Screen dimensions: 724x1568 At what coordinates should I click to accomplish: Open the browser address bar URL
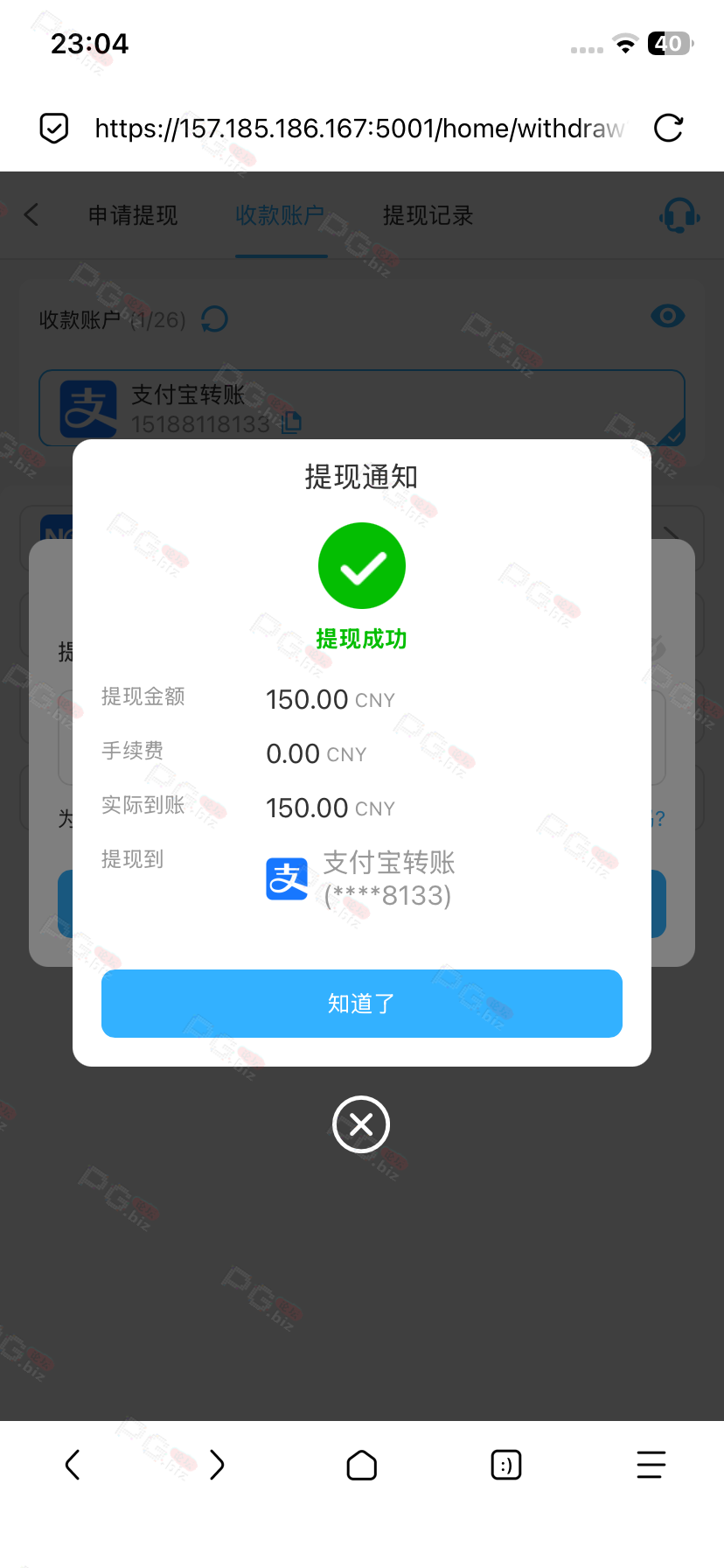(359, 129)
